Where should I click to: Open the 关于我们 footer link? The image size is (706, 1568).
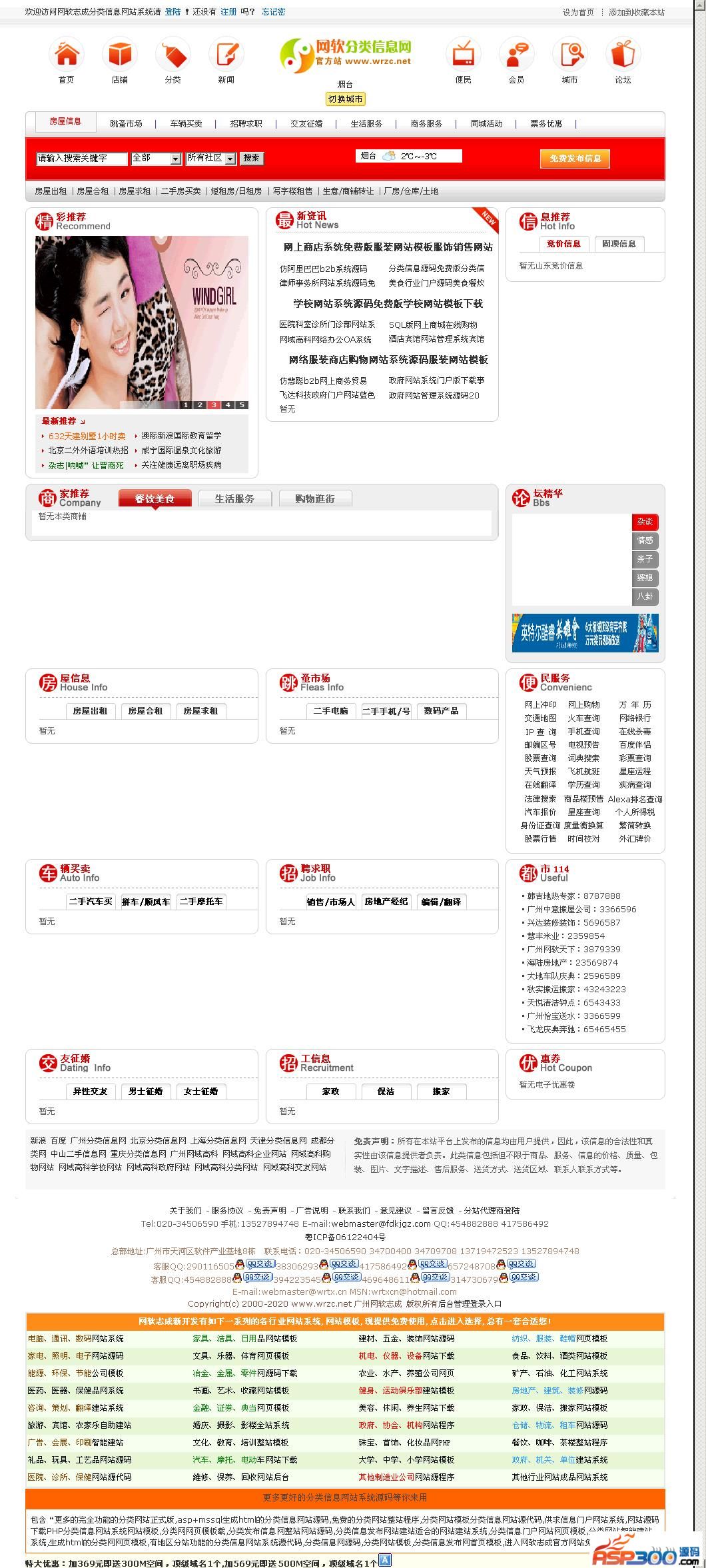[185, 1210]
